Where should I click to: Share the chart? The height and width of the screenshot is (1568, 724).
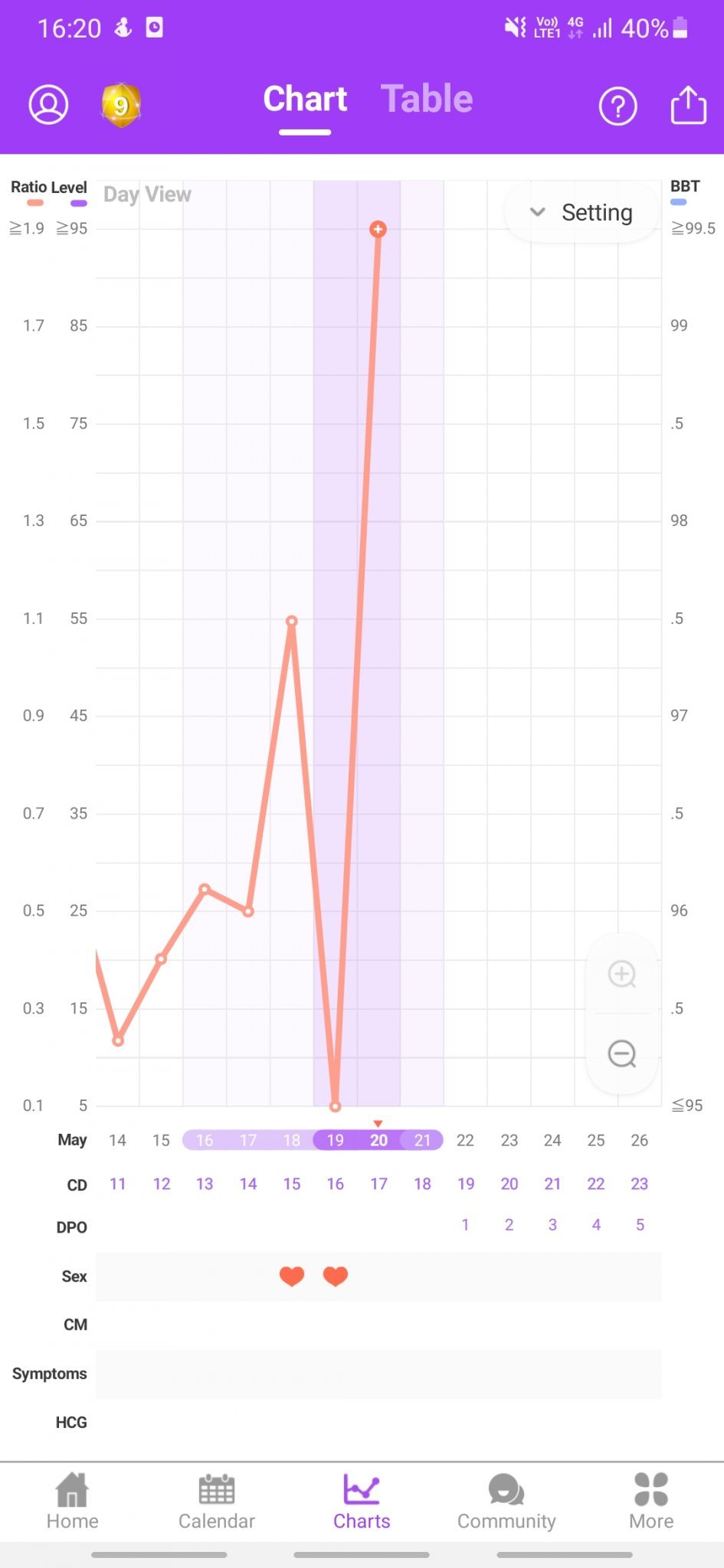coord(688,105)
